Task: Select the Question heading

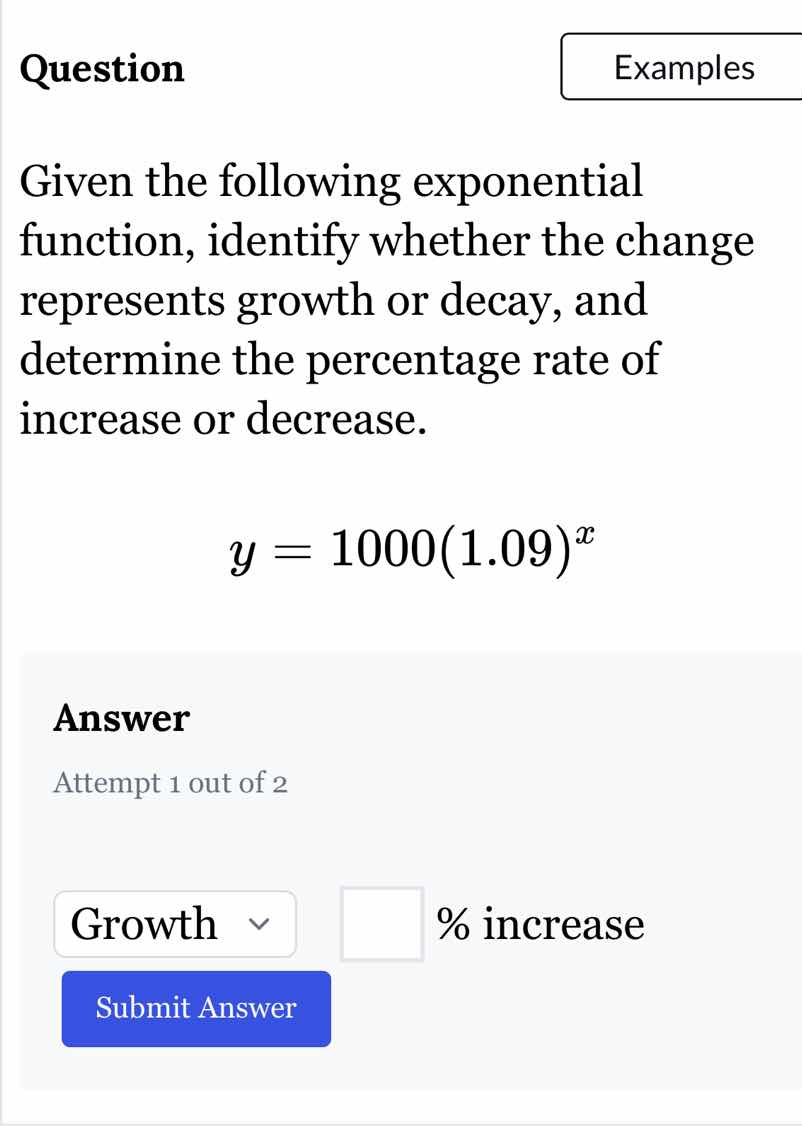Action: tap(102, 68)
